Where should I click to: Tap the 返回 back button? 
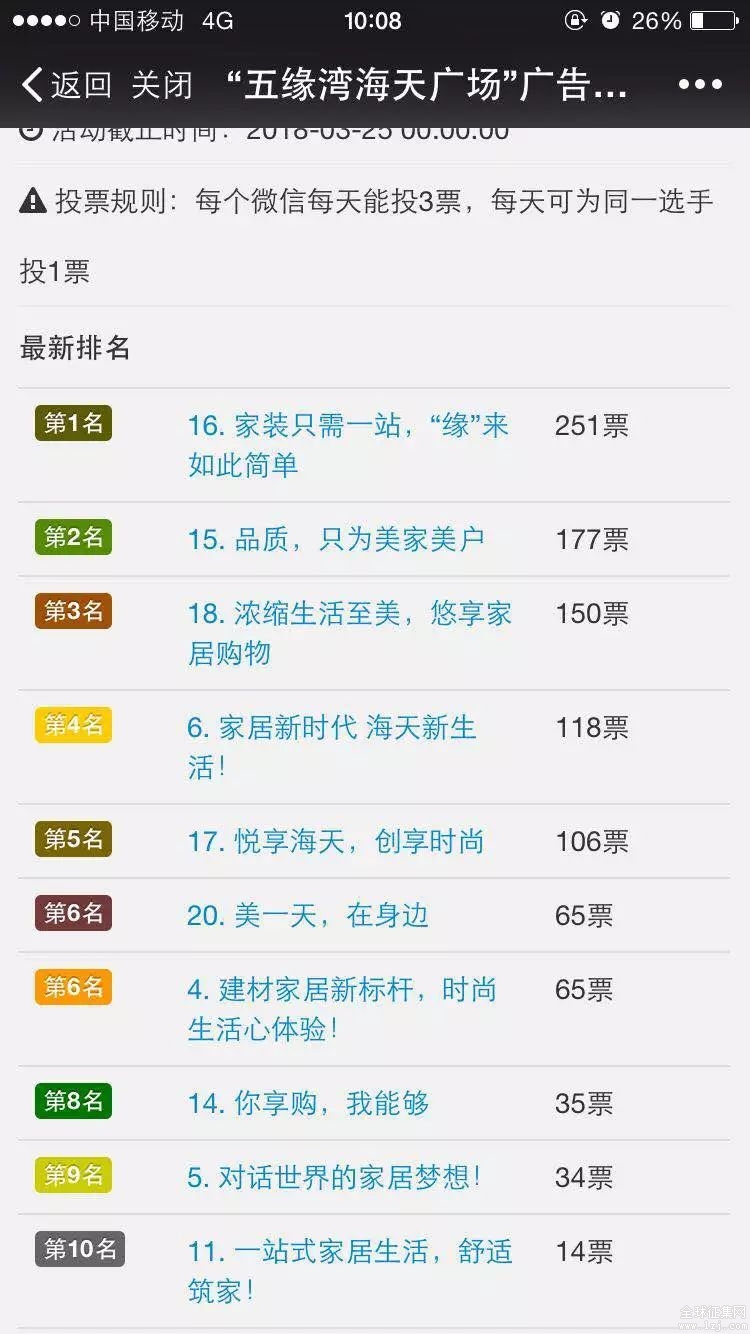tap(66, 85)
